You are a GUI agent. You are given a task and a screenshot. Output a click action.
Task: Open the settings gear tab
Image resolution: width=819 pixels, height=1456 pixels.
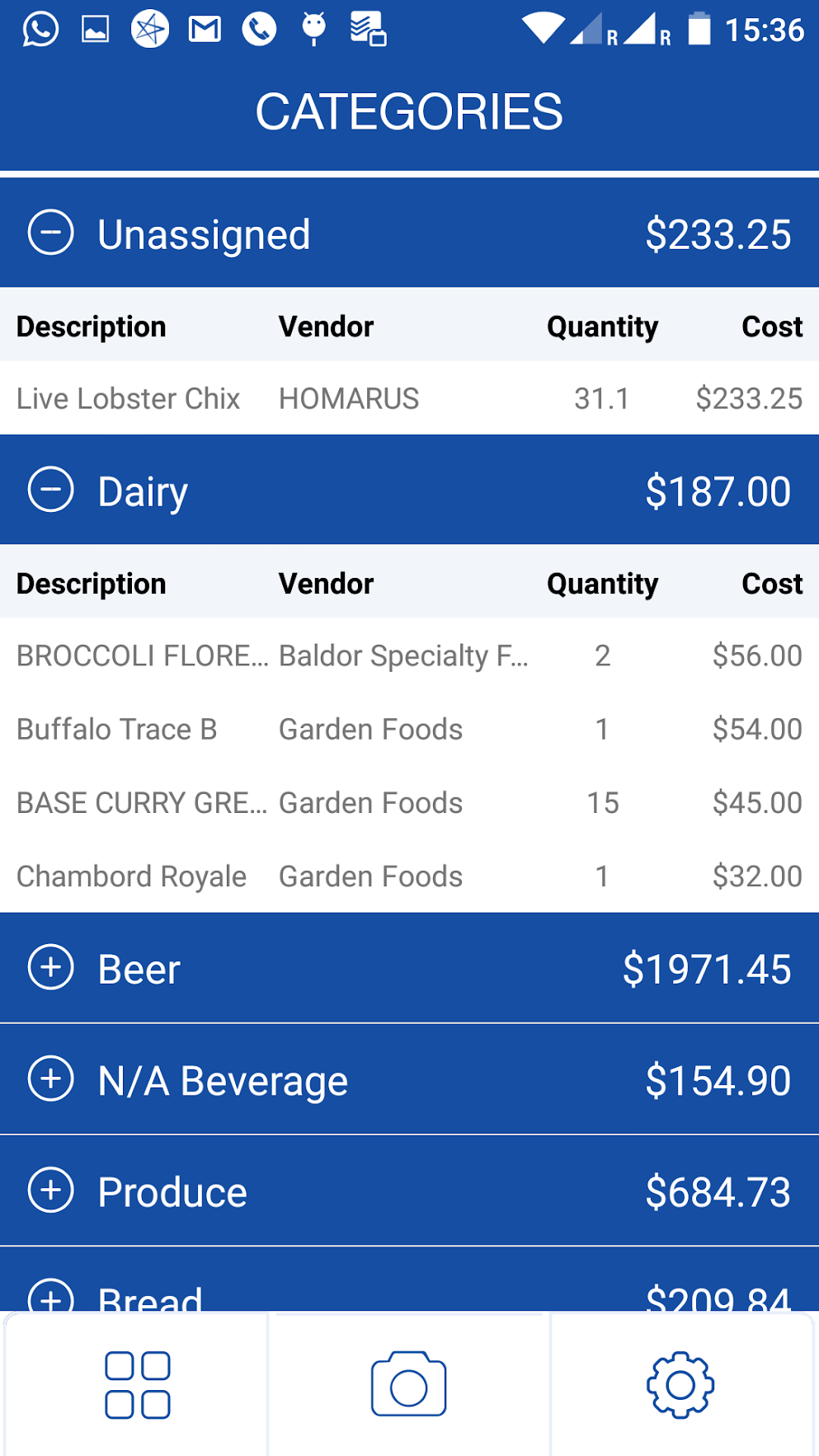pyautogui.click(x=680, y=1385)
